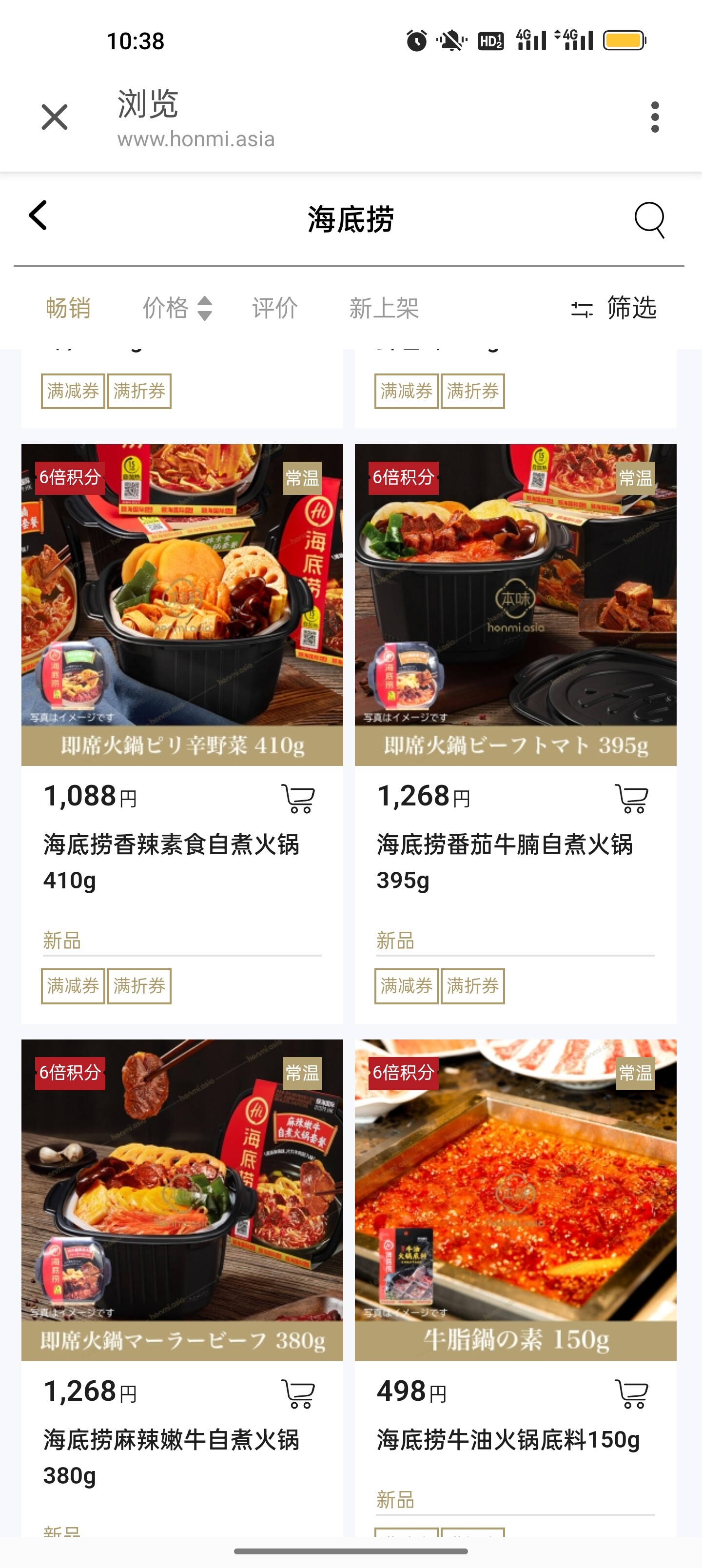This screenshot has height=1568, width=702.
Task: Show 新上架 products
Action: coord(384,308)
